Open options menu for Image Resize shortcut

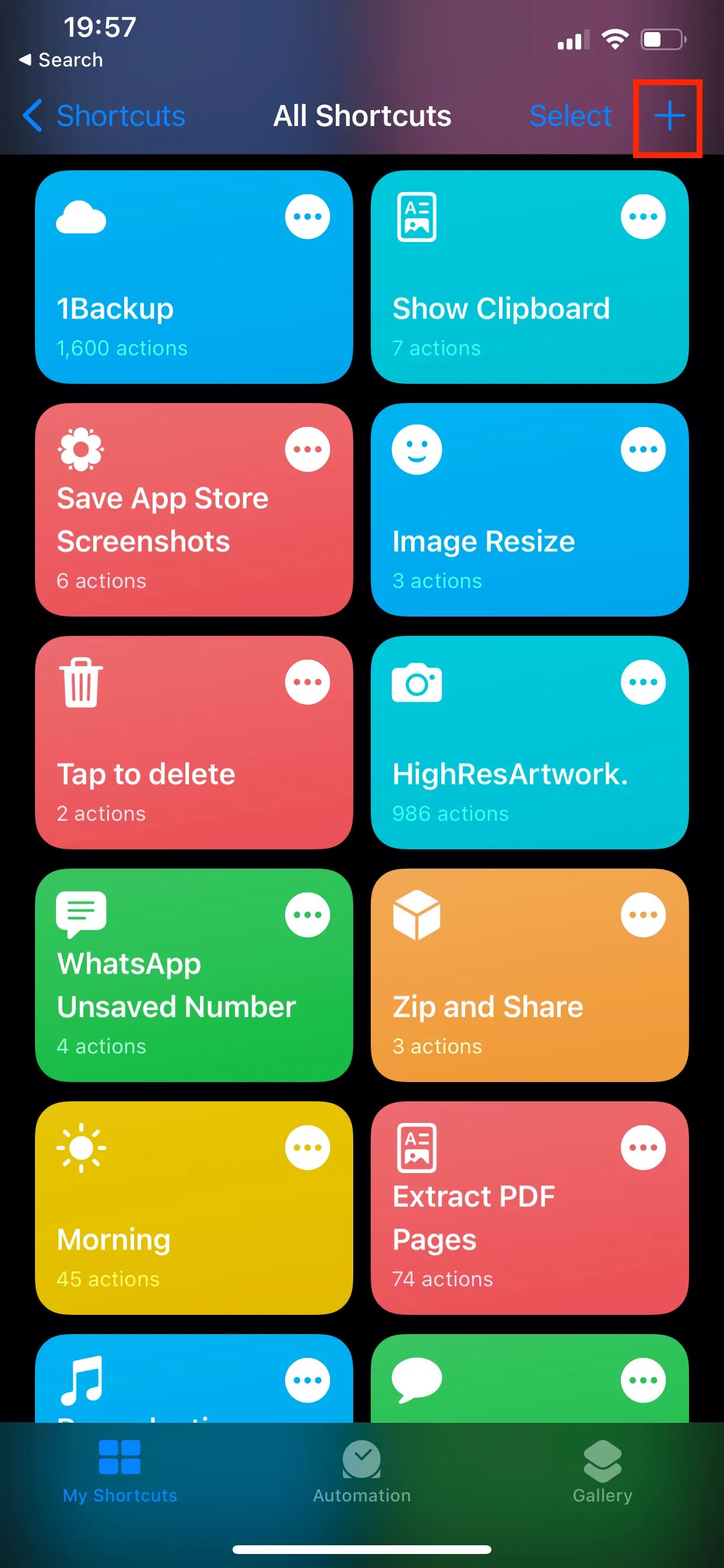click(x=644, y=449)
